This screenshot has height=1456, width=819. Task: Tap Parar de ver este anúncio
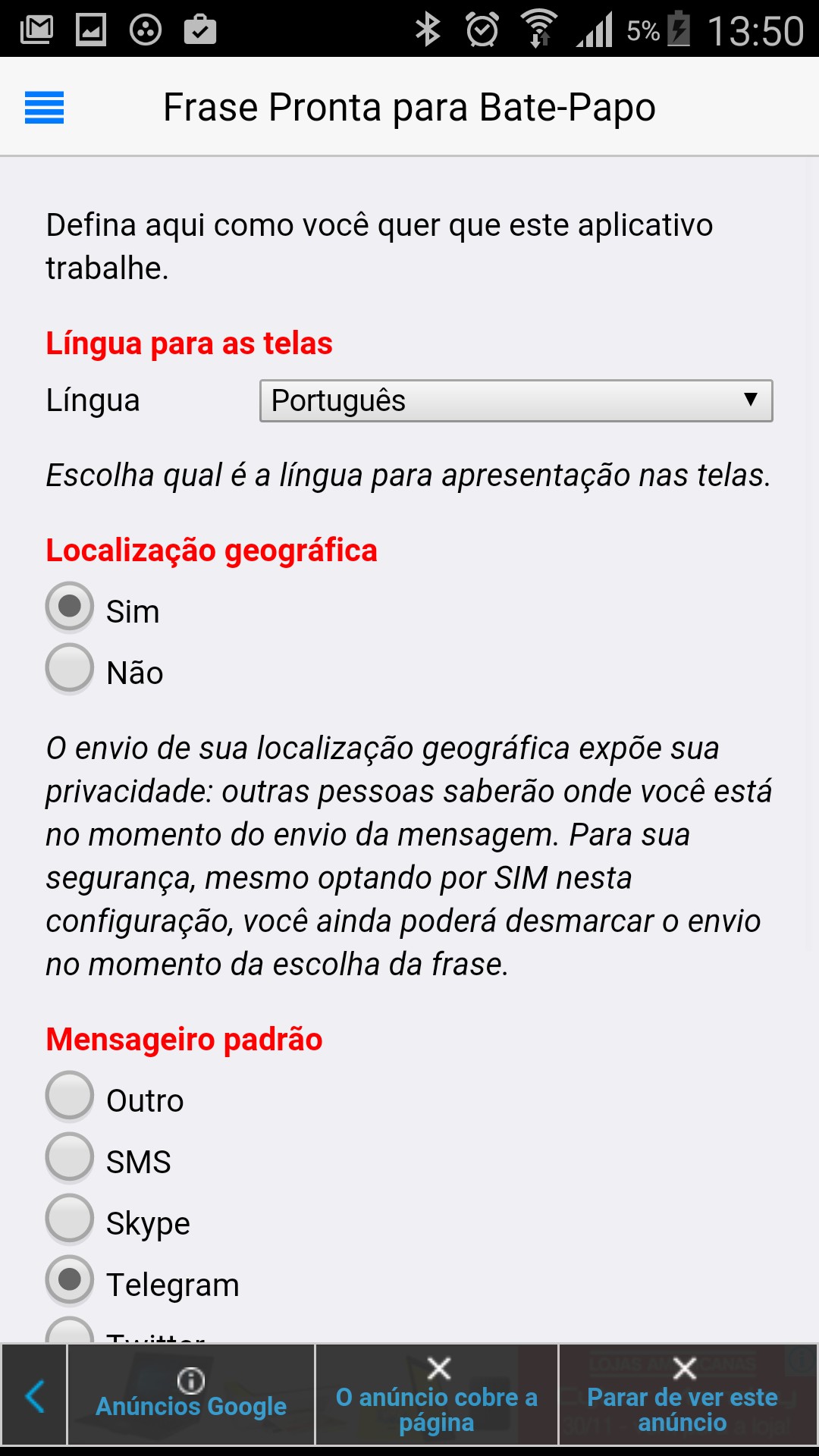point(682,1395)
